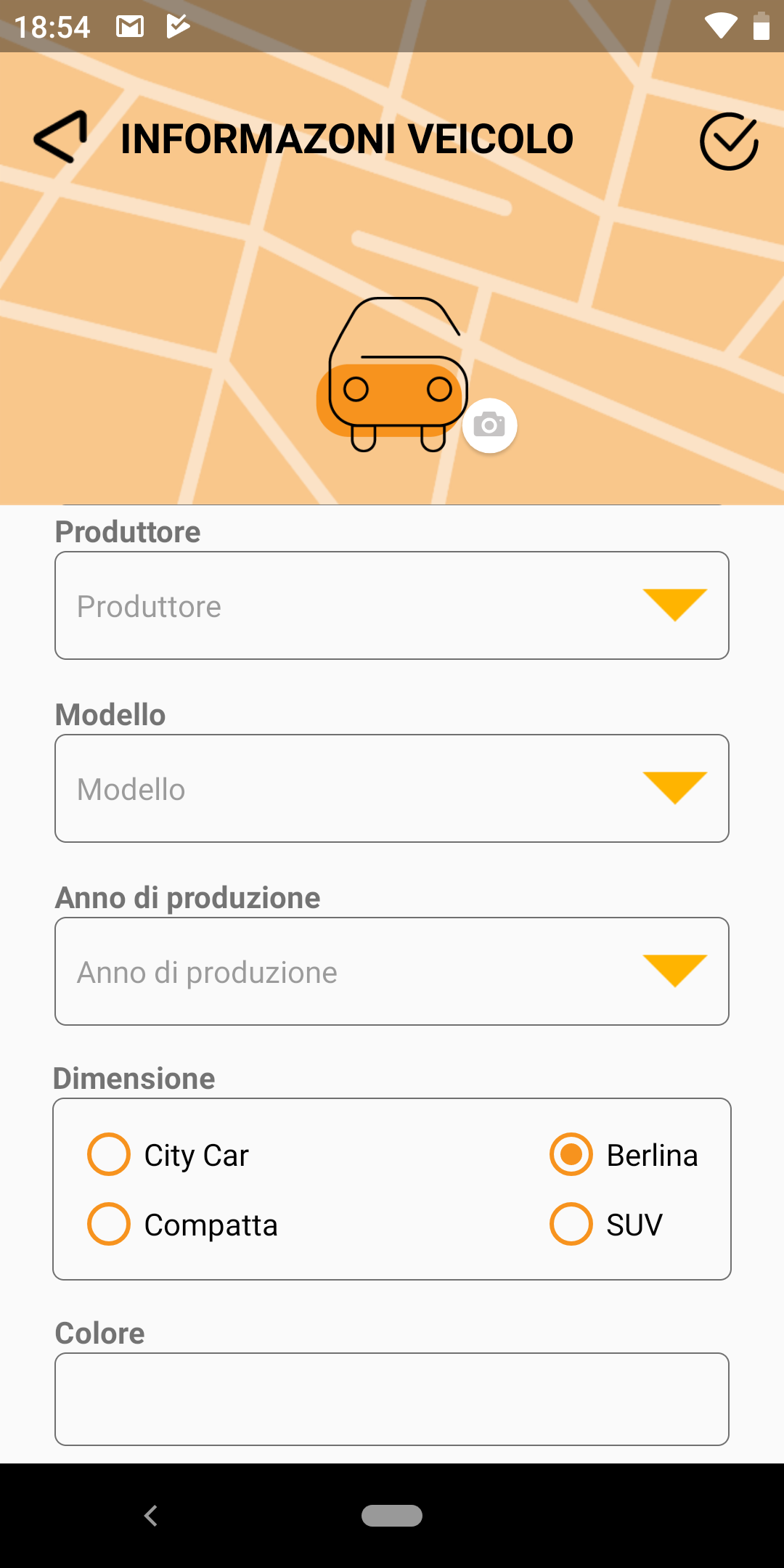Viewport: 784px width, 1568px height.
Task: Focus the Colore text field
Action: [392, 1399]
